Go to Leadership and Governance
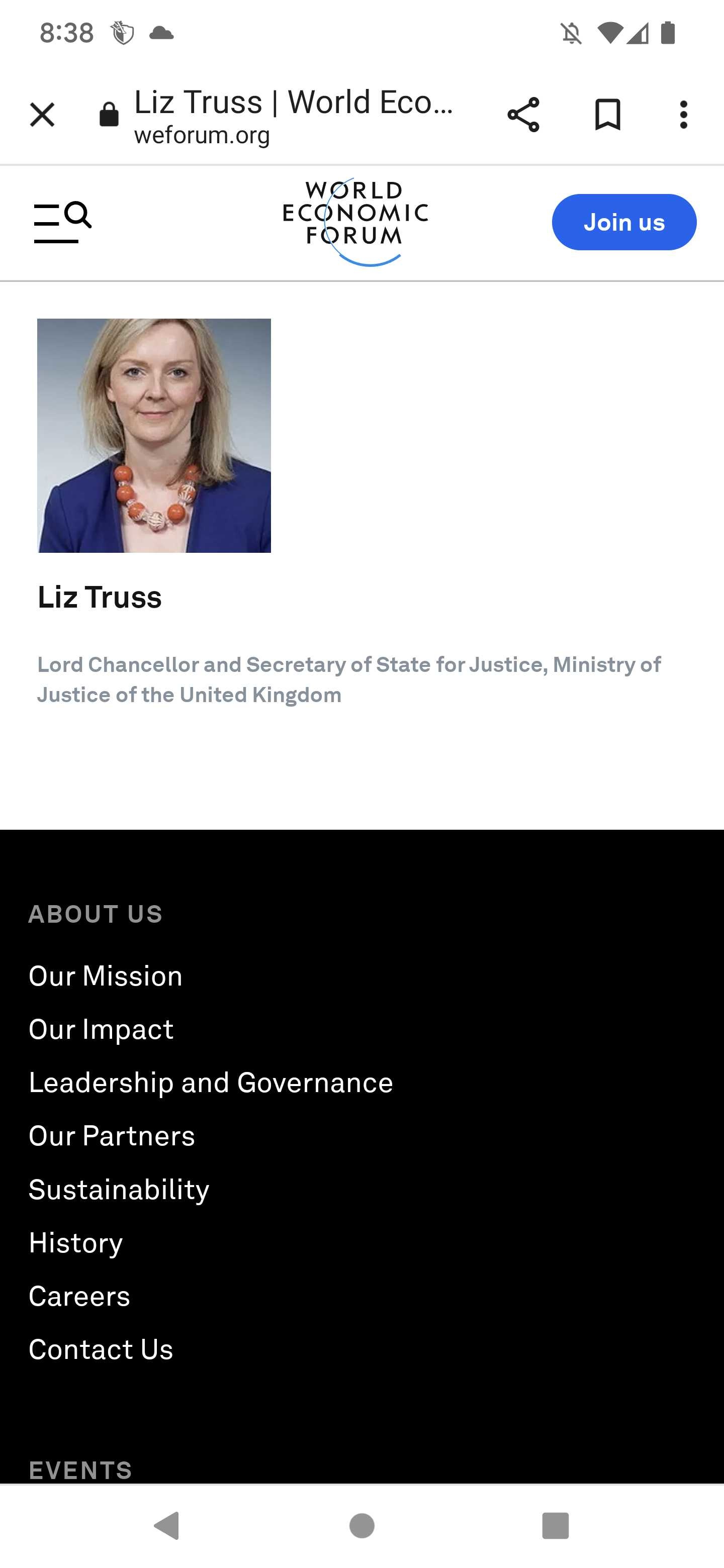Image resolution: width=724 pixels, height=1568 pixels. coord(211,1082)
